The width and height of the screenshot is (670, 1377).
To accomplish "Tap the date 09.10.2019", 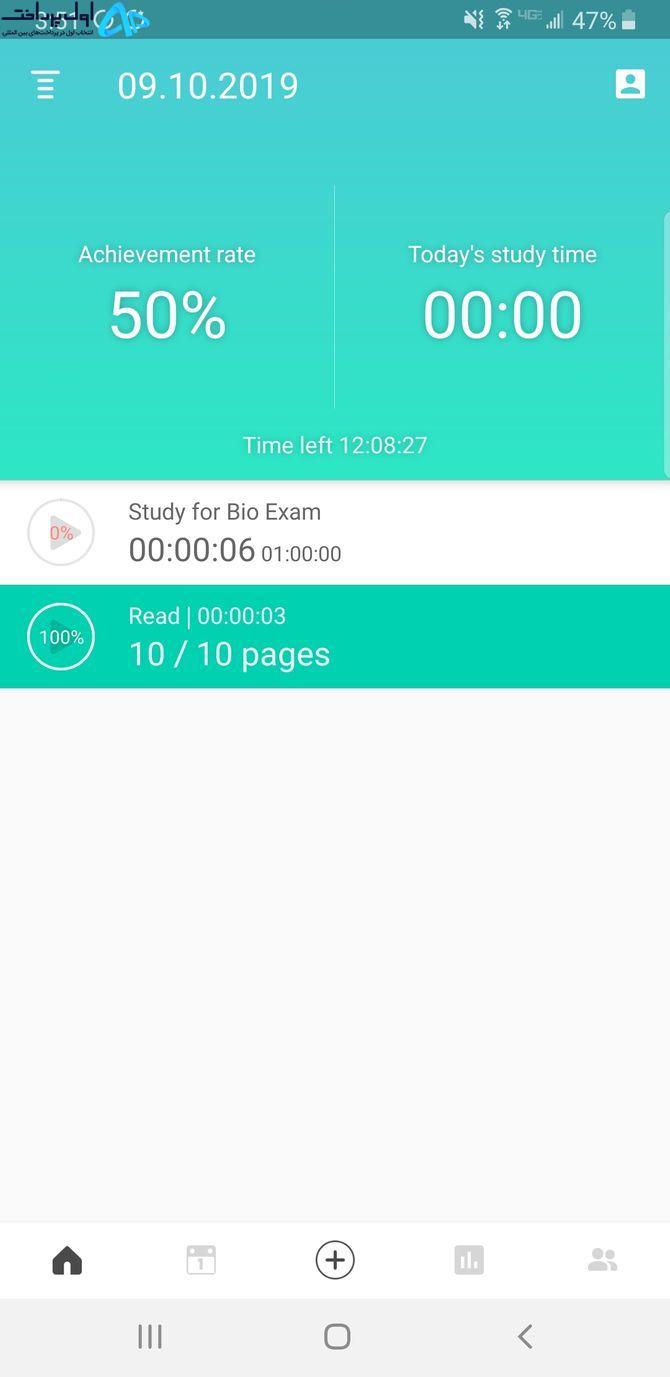I will [x=208, y=86].
